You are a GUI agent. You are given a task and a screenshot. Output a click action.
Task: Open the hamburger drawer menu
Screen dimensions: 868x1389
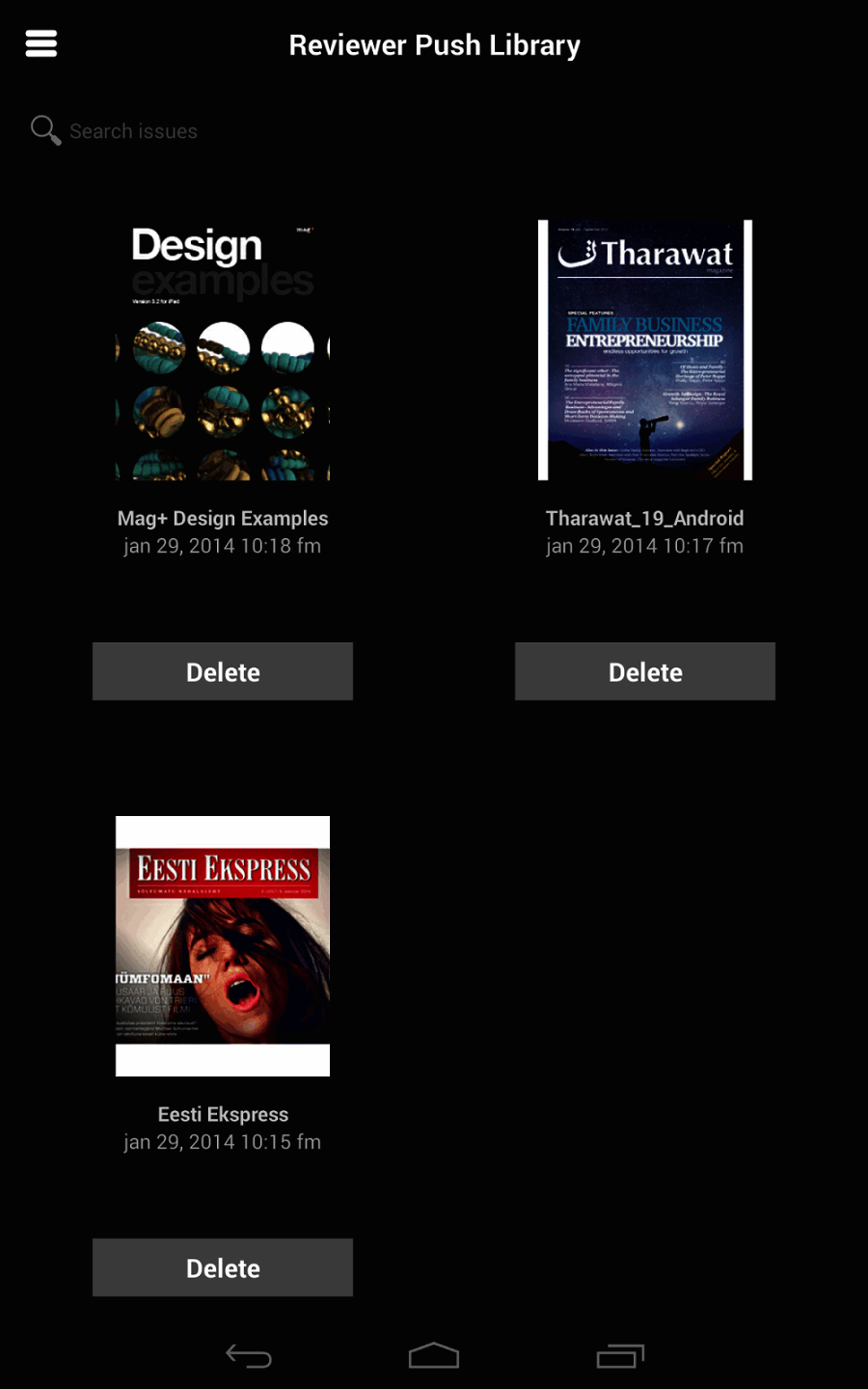coord(41,43)
